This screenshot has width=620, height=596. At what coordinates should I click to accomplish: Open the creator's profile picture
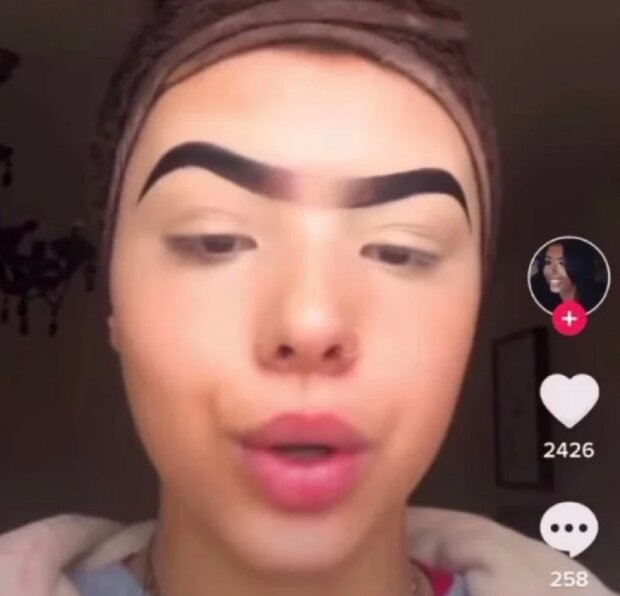click(568, 272)
